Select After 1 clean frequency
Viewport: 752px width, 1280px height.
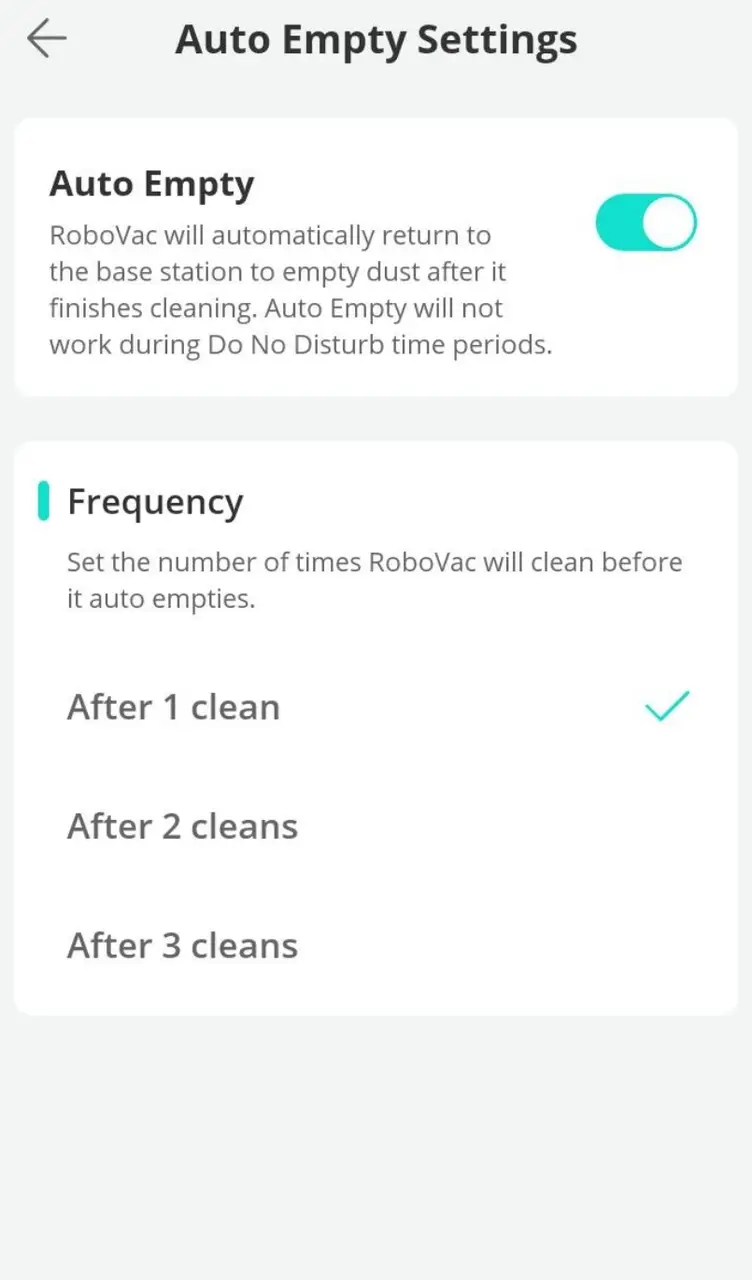[x=174, y=708]
